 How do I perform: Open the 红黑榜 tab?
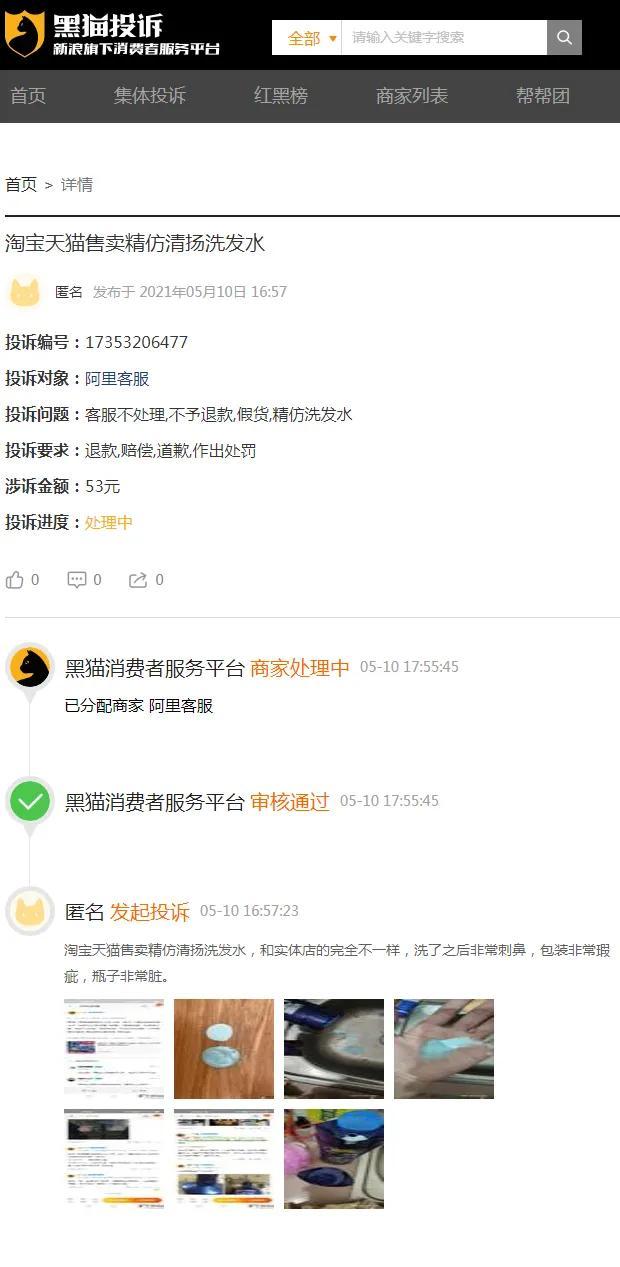[281, 96]
